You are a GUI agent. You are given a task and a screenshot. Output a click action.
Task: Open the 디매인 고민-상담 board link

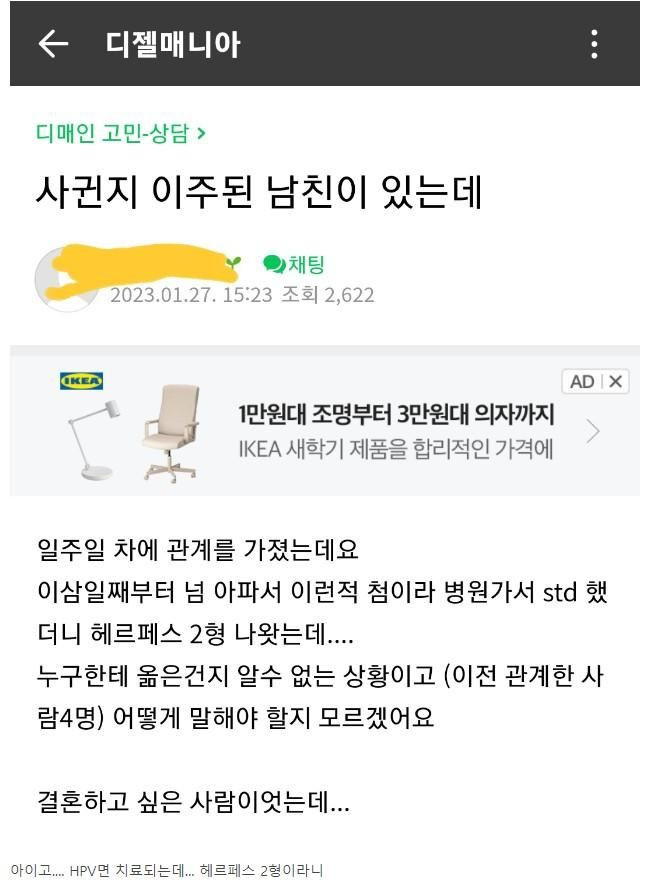point(121,133)
